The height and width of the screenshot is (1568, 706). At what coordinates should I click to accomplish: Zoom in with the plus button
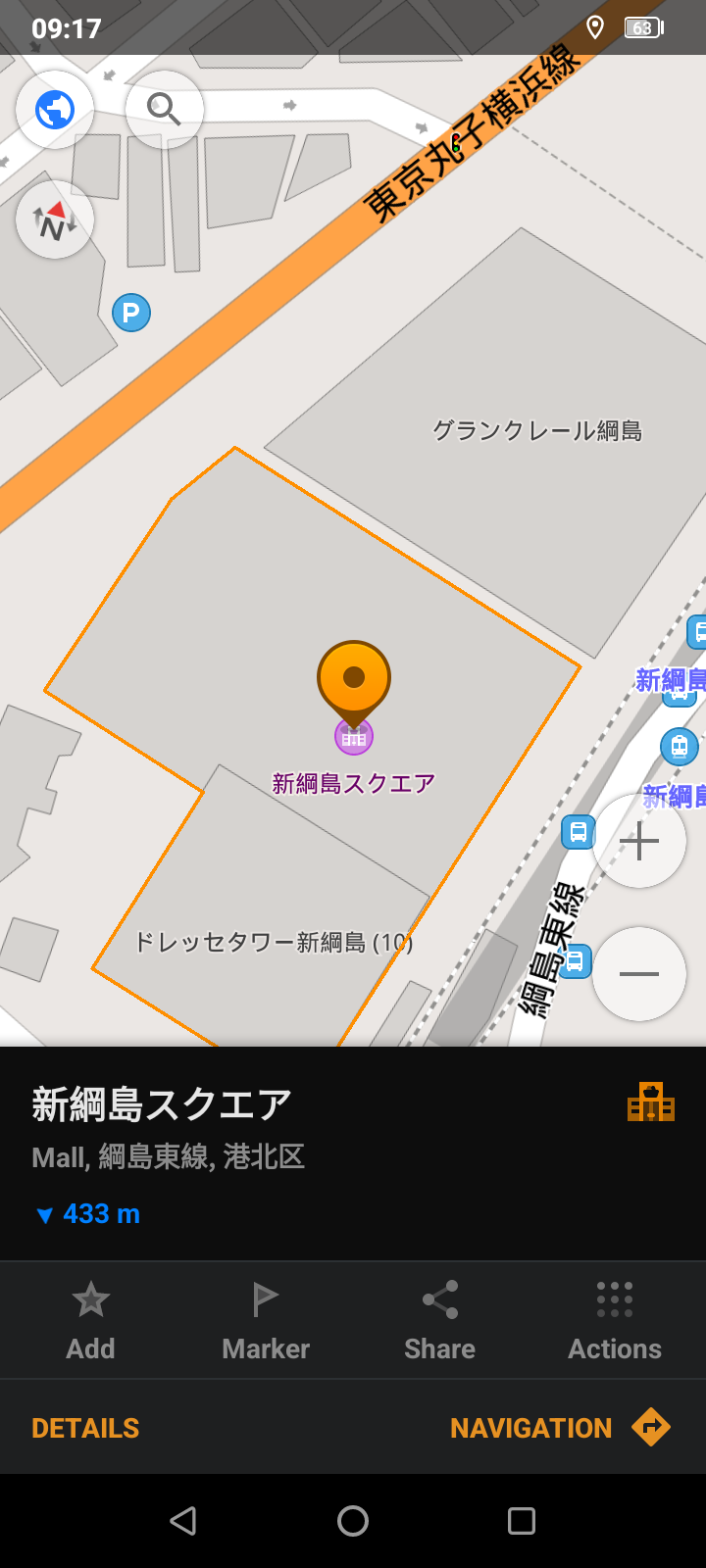(638, 841)
